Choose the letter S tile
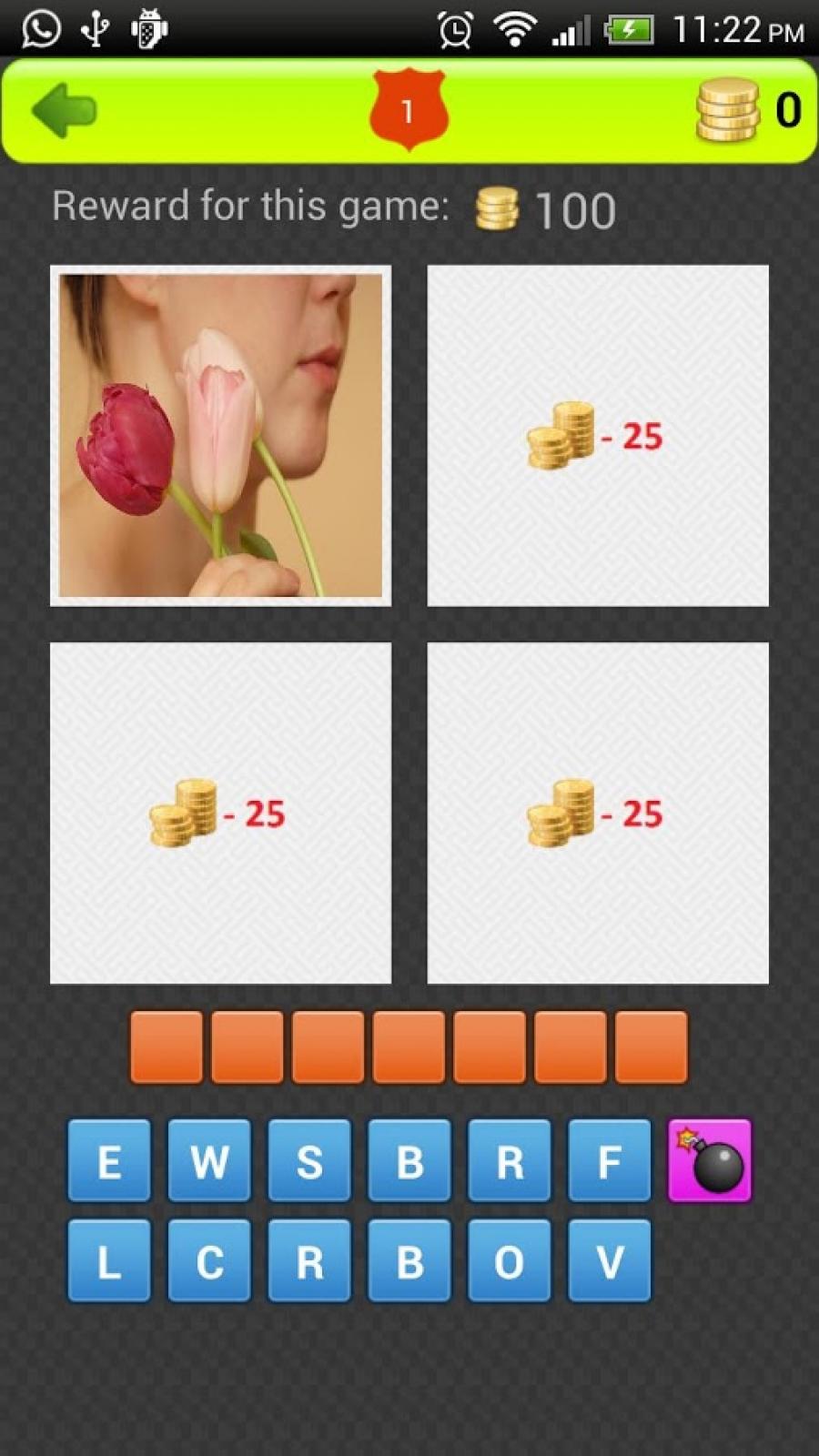Viewport: 819px width, 1456px height. (309, 1161)
